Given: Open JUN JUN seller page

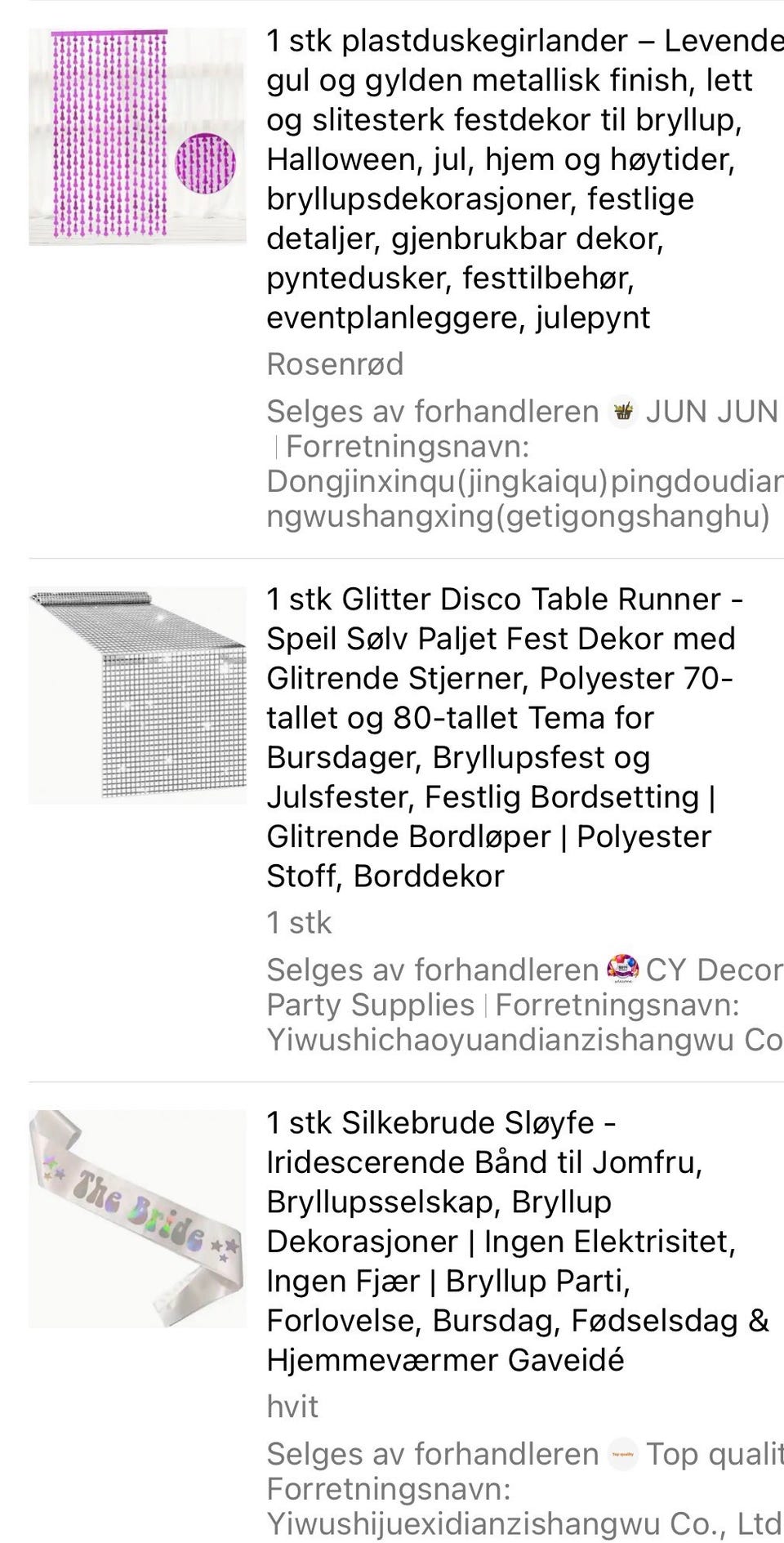Looking at the screenshot, I should 712,412.
